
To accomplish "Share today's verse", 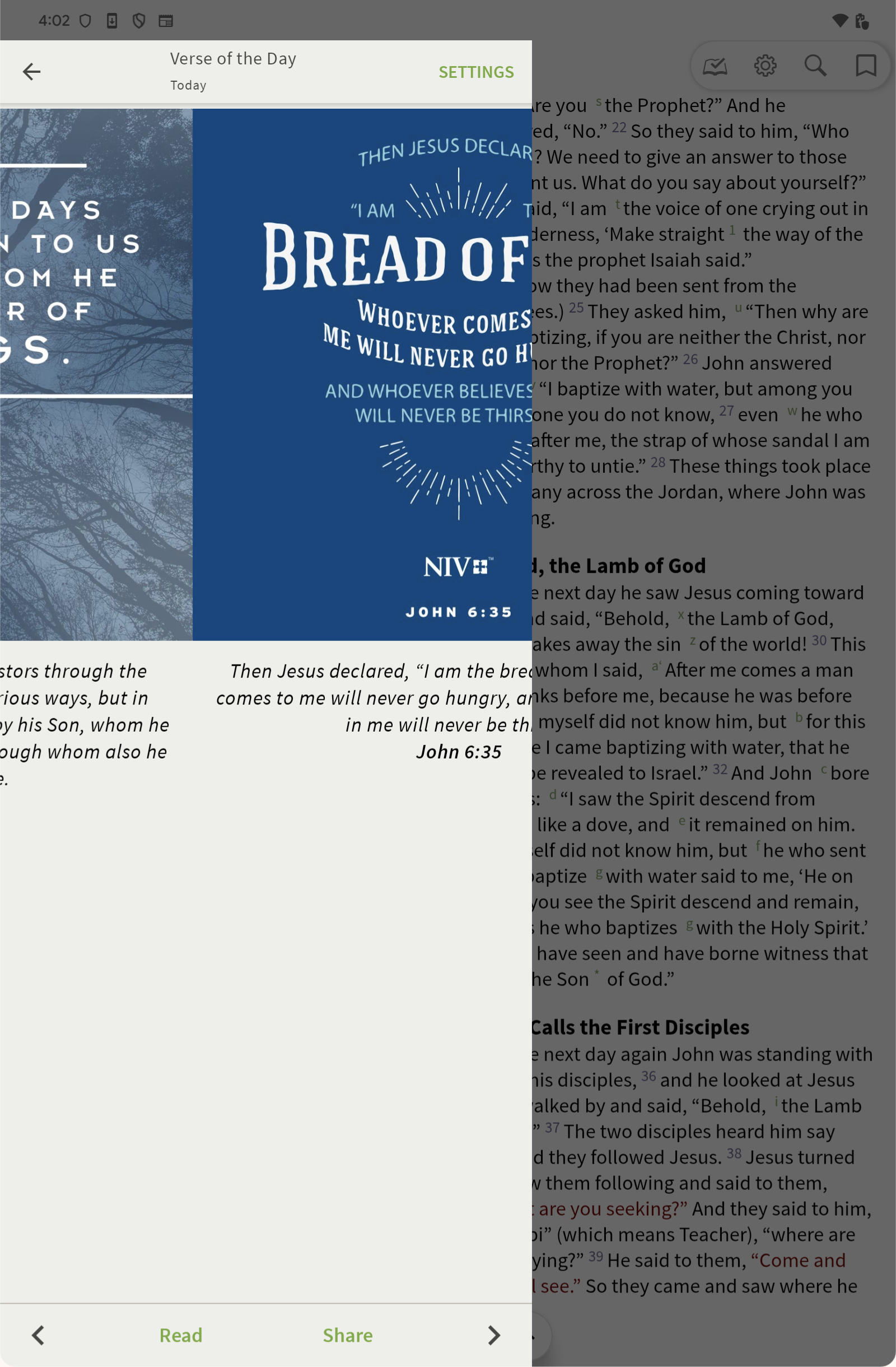I will tap(347, 1335).
